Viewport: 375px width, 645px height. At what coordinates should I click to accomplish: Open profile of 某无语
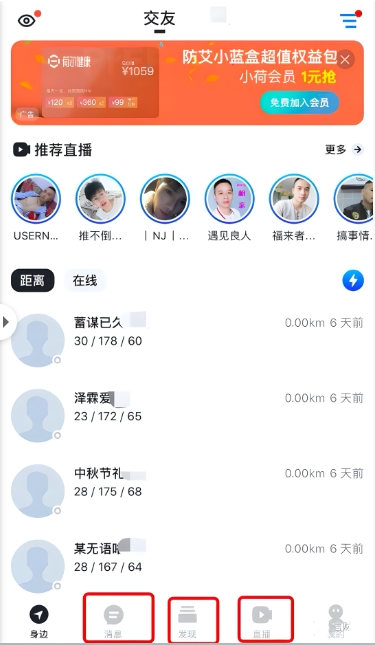pos(188,566)
